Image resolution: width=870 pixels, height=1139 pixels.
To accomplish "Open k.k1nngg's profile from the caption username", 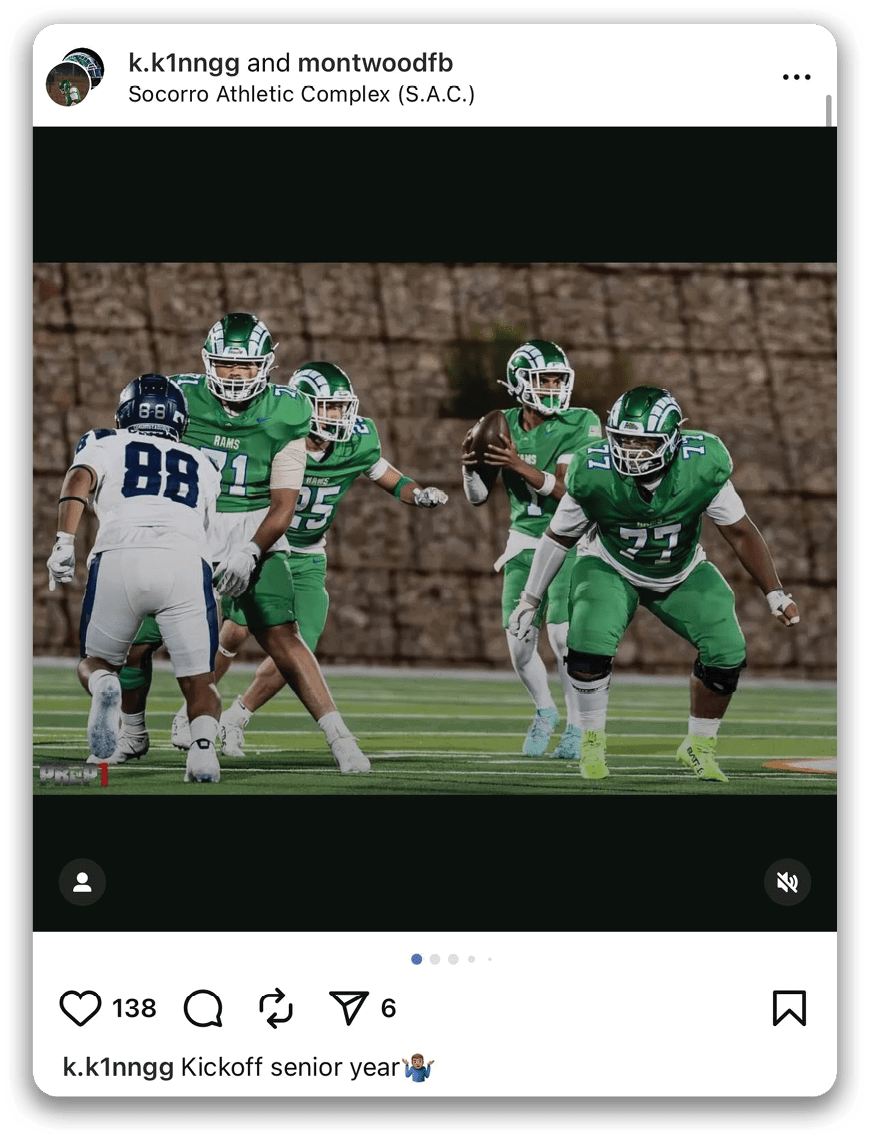I will pos(118,1067).
